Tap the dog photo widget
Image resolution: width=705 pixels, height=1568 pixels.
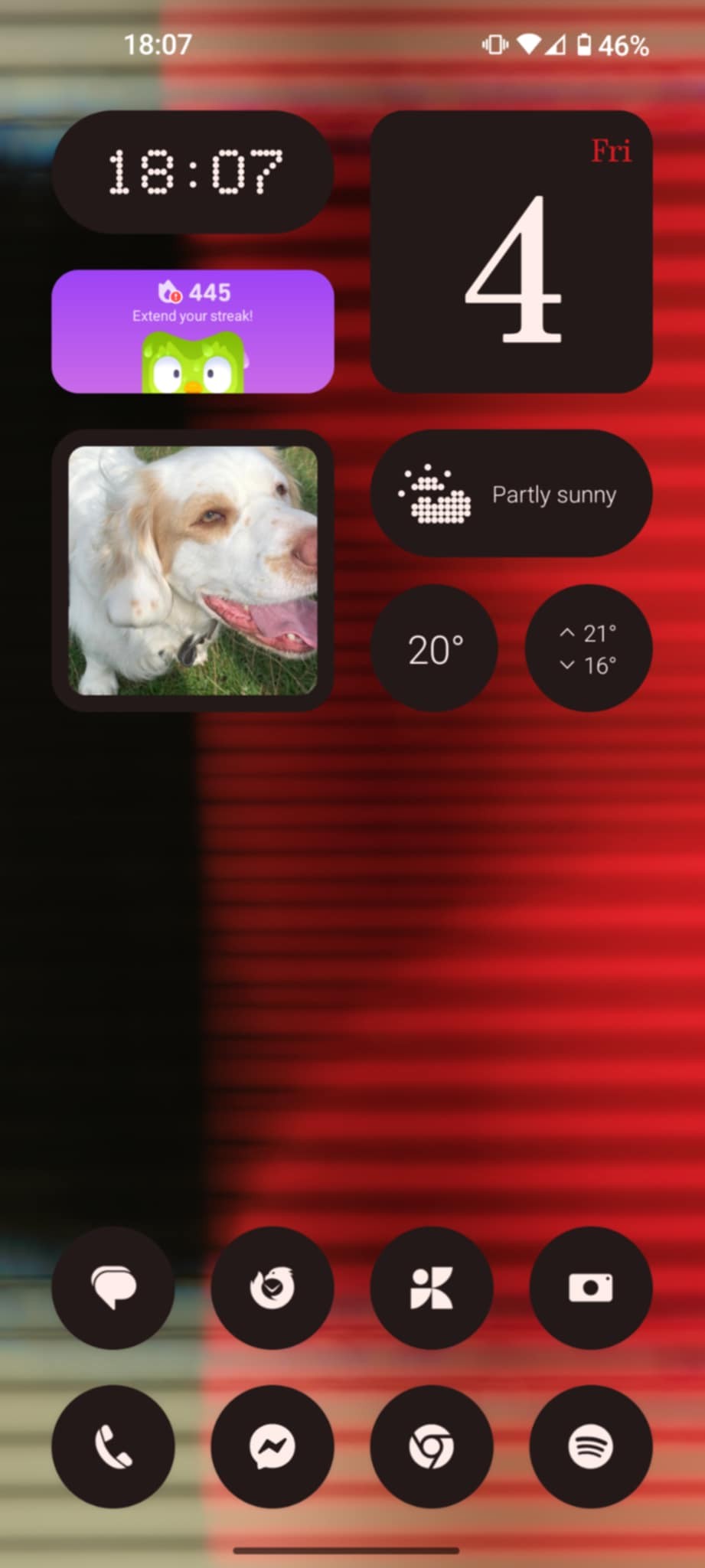pyautogui.click(x=193, y=570)
